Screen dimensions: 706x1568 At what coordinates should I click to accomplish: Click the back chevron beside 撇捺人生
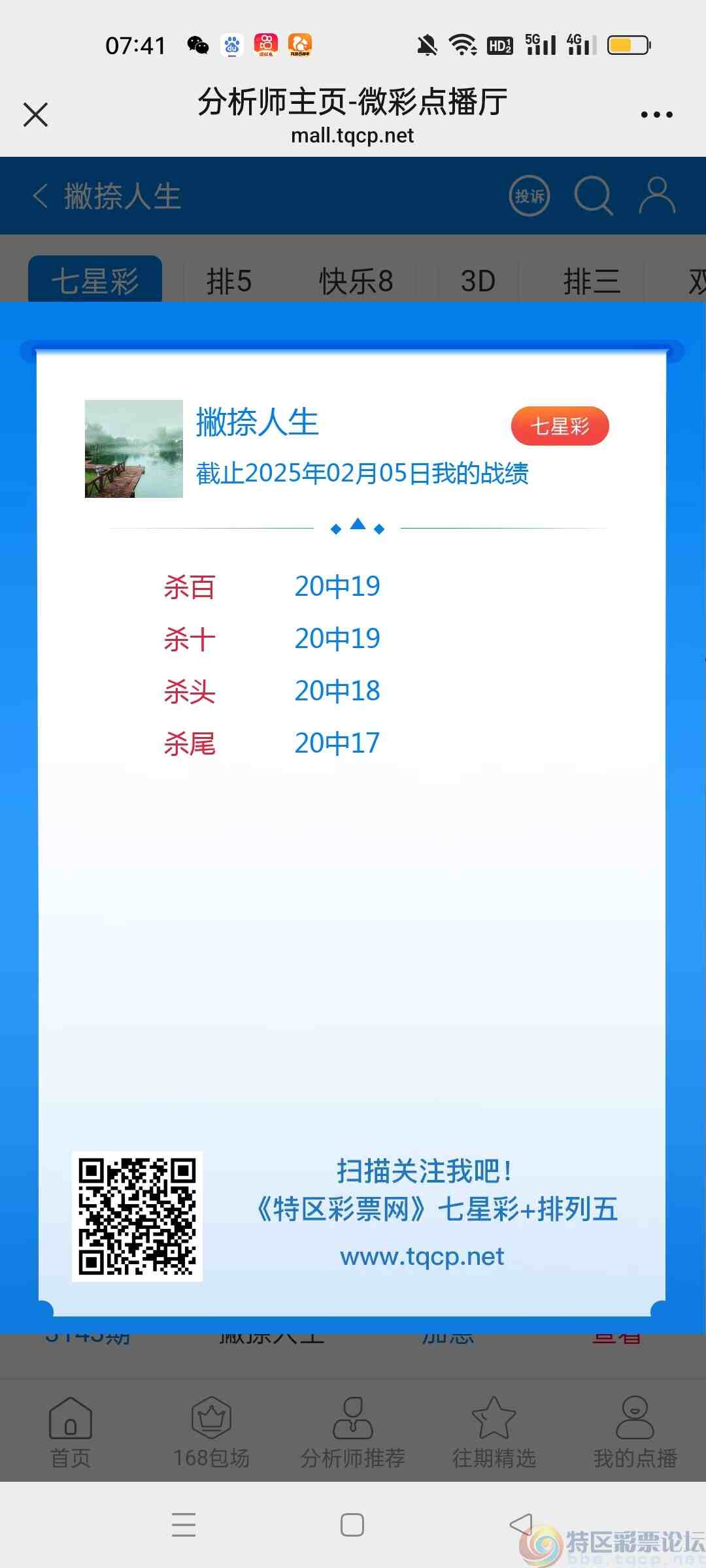(x=41, y=196)
